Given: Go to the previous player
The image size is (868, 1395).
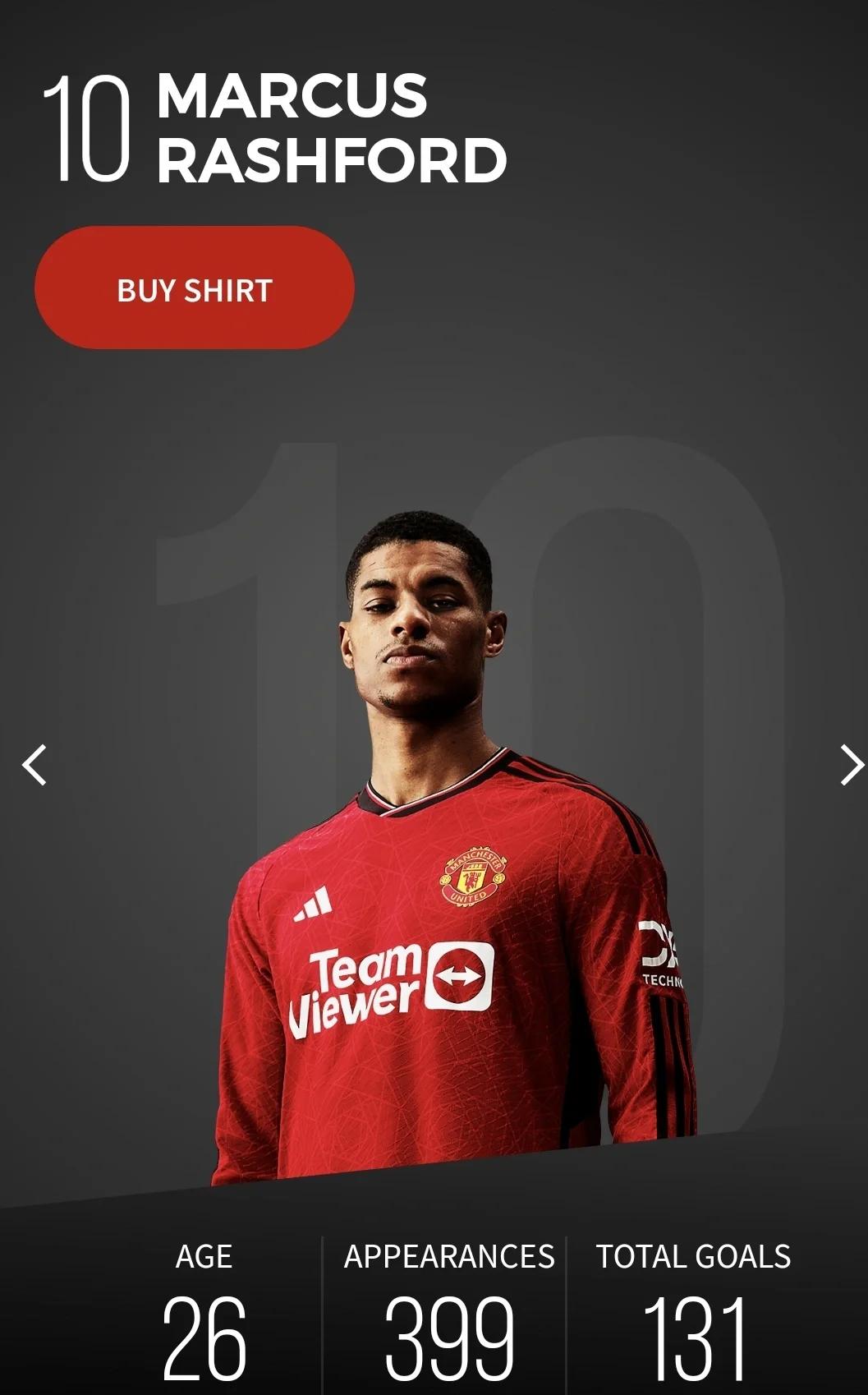Looking at the screenshot, I should (x=34, y=765).
